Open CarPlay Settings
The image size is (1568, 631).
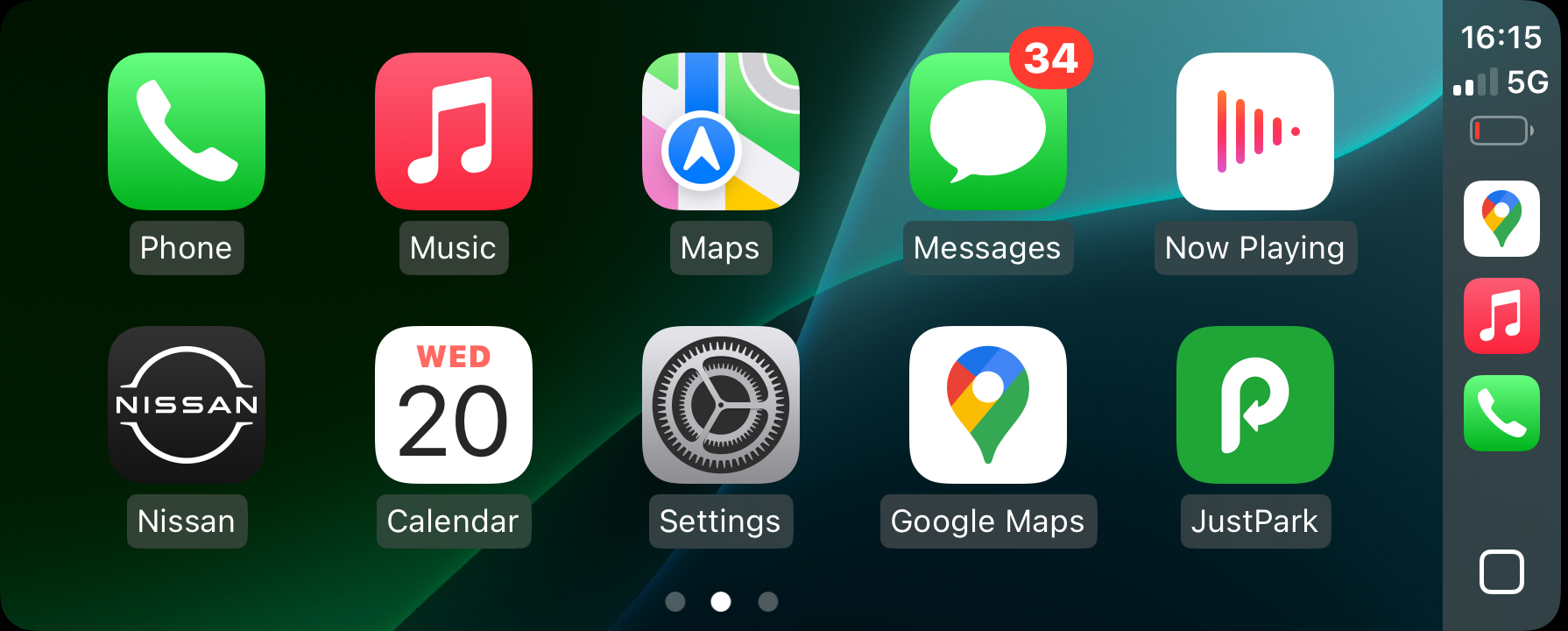tap(720, 405)
